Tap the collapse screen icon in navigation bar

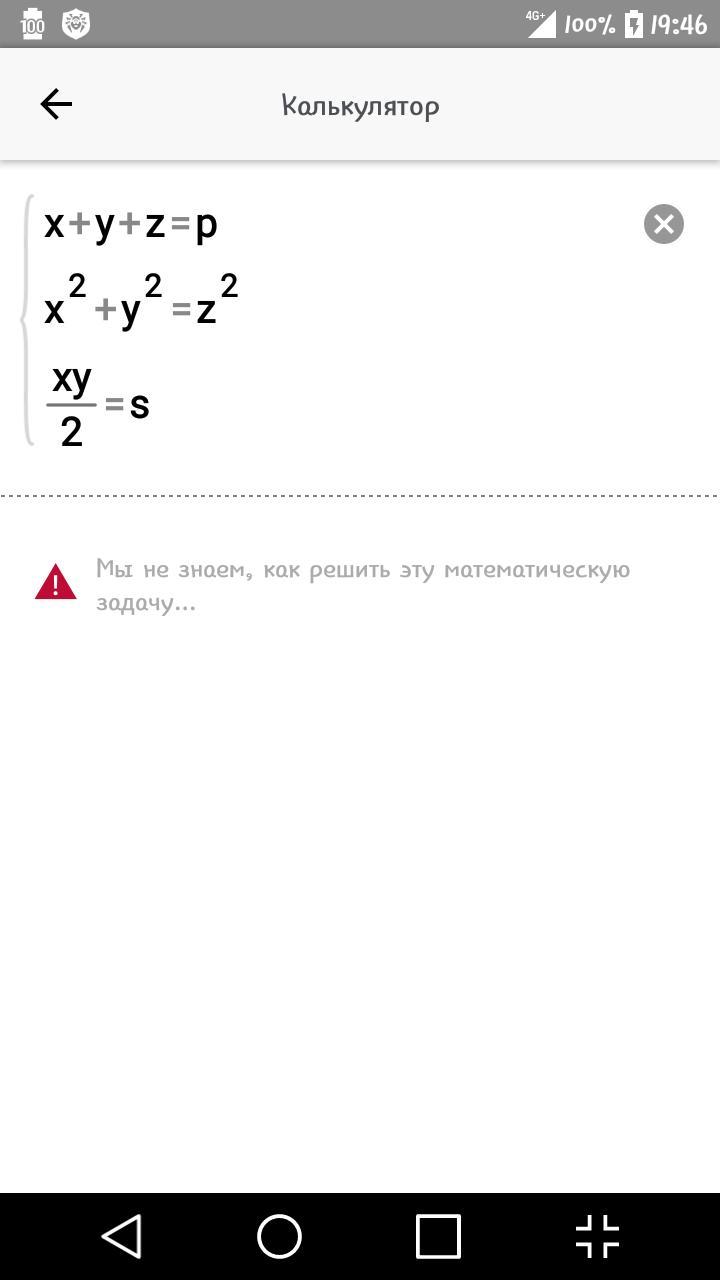pyautogui.click(x=598, y=1236)
